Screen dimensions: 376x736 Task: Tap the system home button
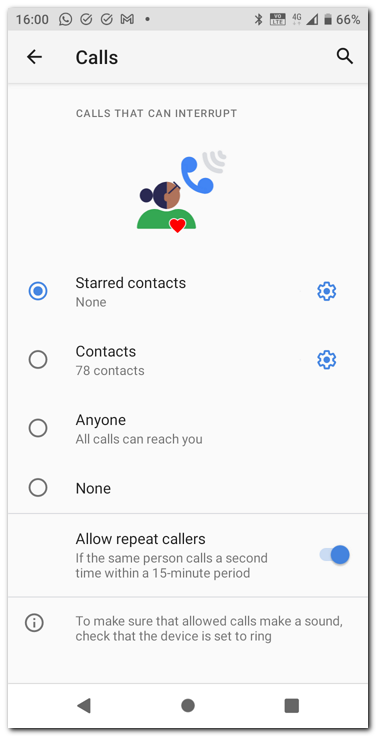click(x=188, y=705)
